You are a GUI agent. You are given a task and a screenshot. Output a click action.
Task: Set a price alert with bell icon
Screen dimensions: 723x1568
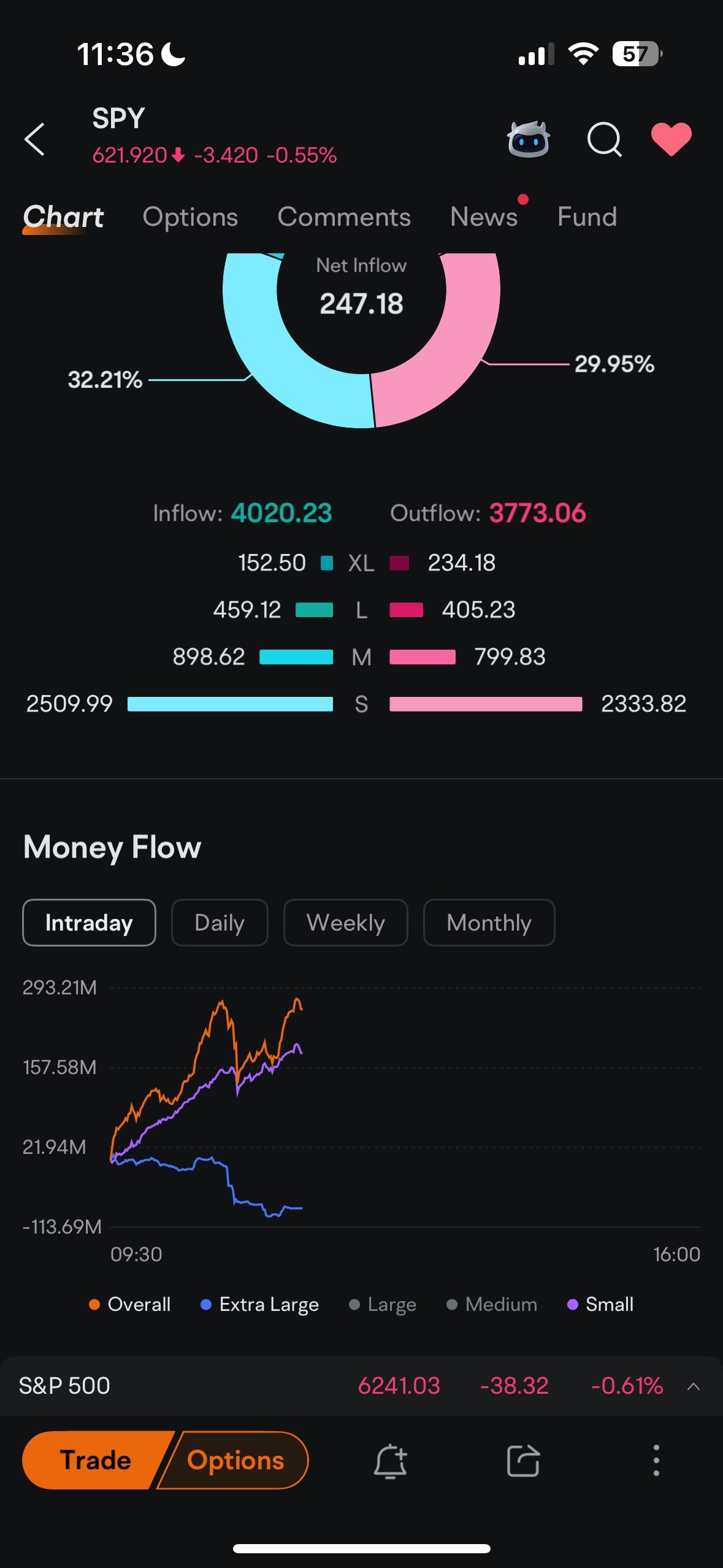point(391,1461)
